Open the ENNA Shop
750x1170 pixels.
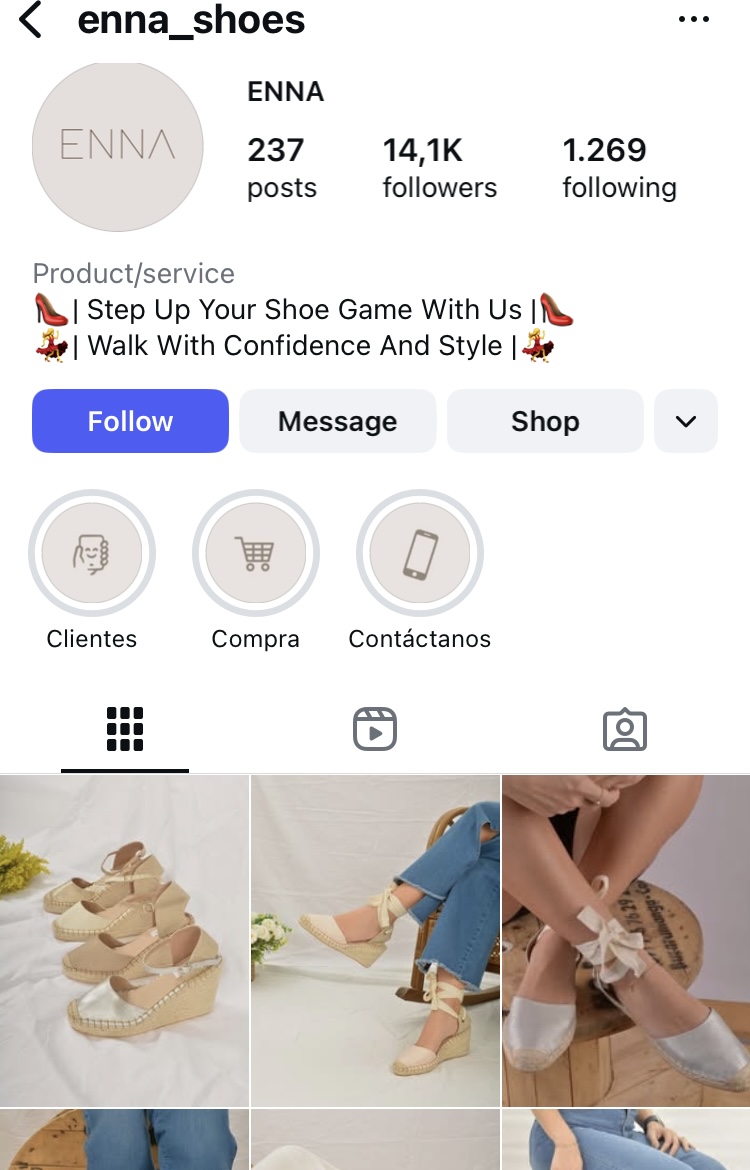[x=544, y=421]
